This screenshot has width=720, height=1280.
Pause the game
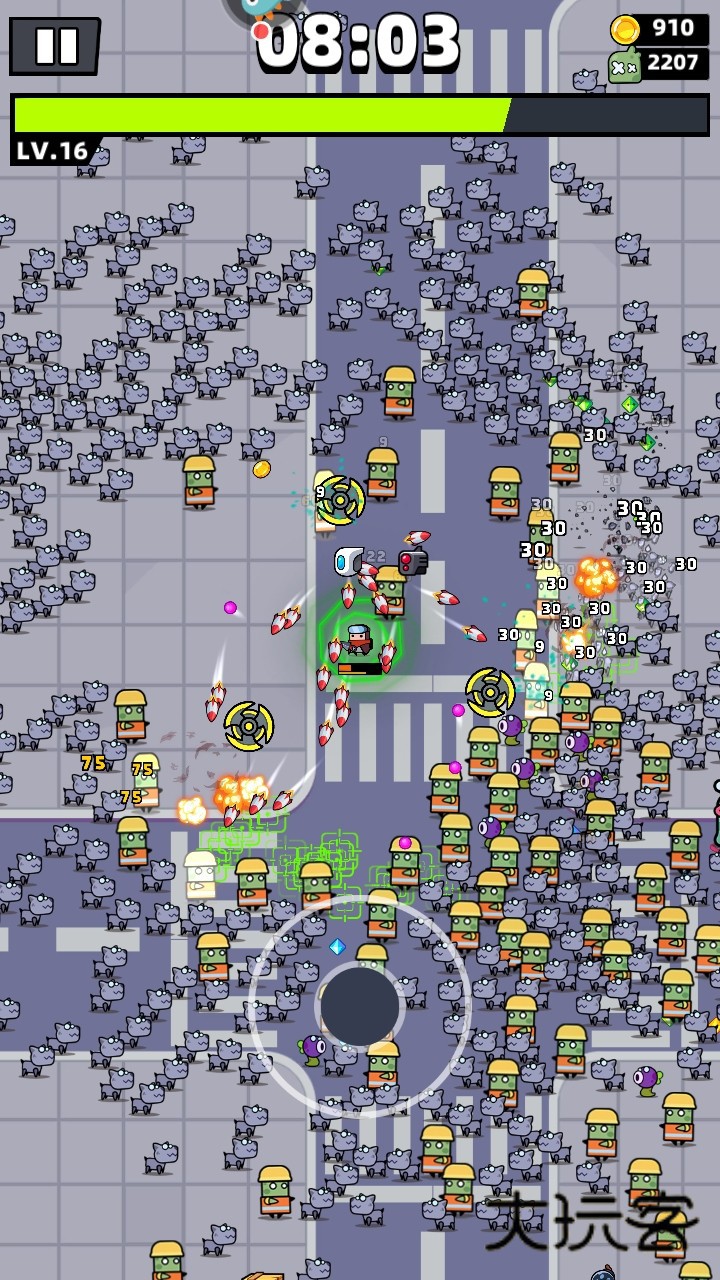[x=55, y=46]
